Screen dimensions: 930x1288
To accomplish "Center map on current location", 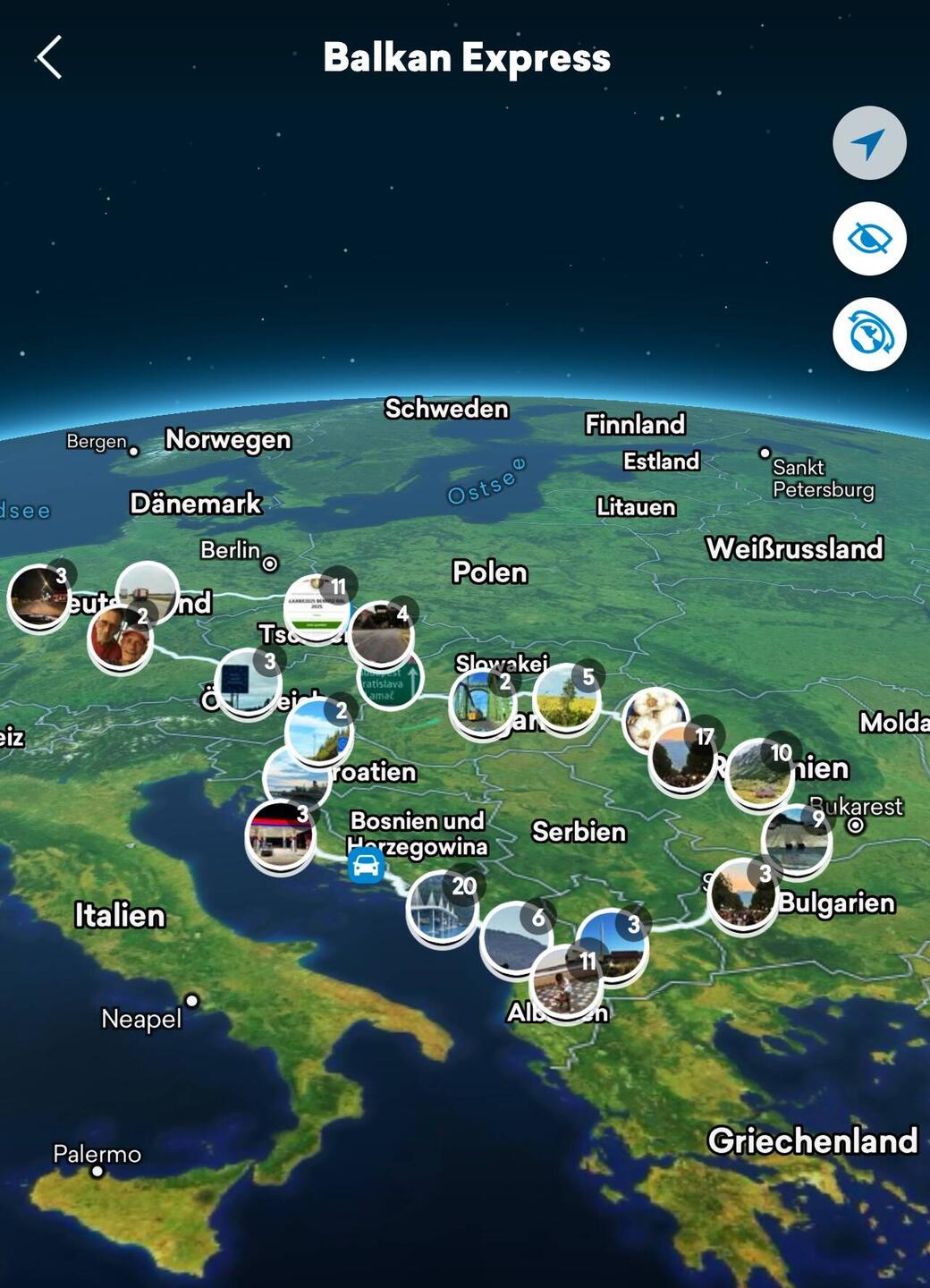I will 868,143.
